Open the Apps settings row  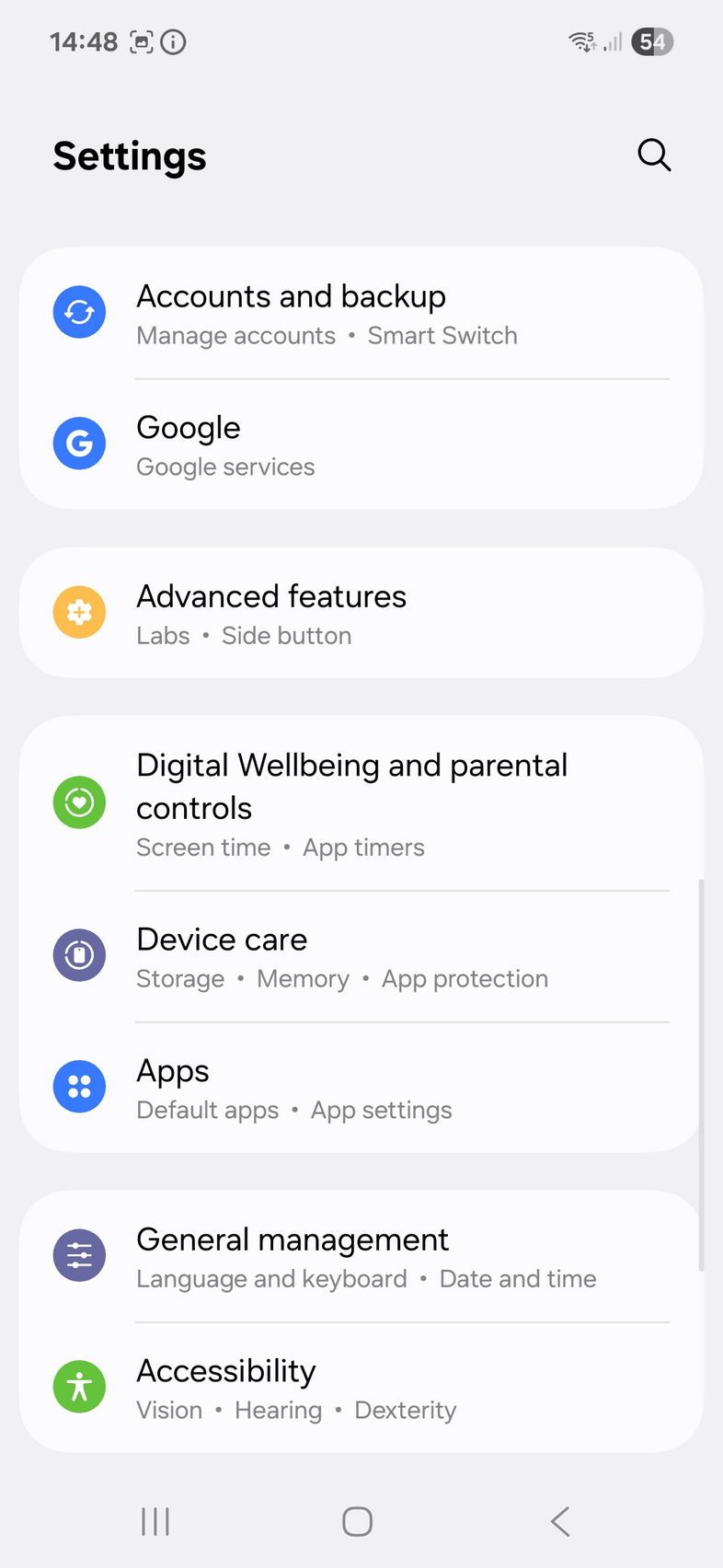[361, 1088]
